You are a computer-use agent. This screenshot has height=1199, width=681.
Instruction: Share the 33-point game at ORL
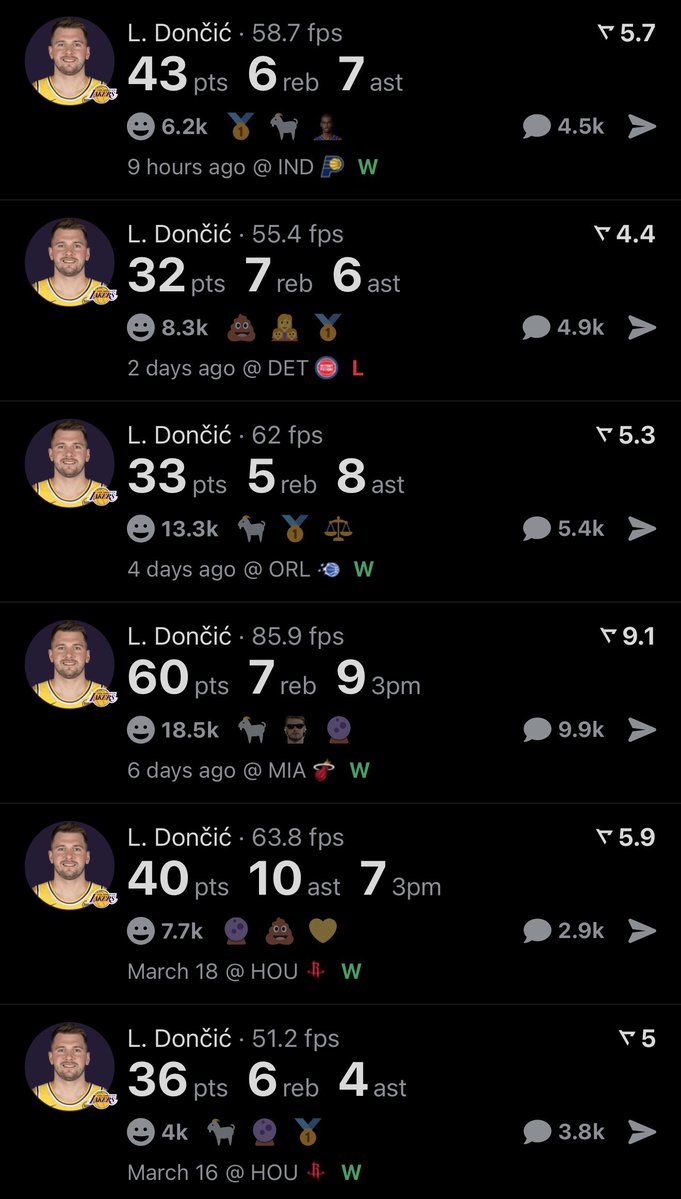pyautogui.click(x=642, y=529)
